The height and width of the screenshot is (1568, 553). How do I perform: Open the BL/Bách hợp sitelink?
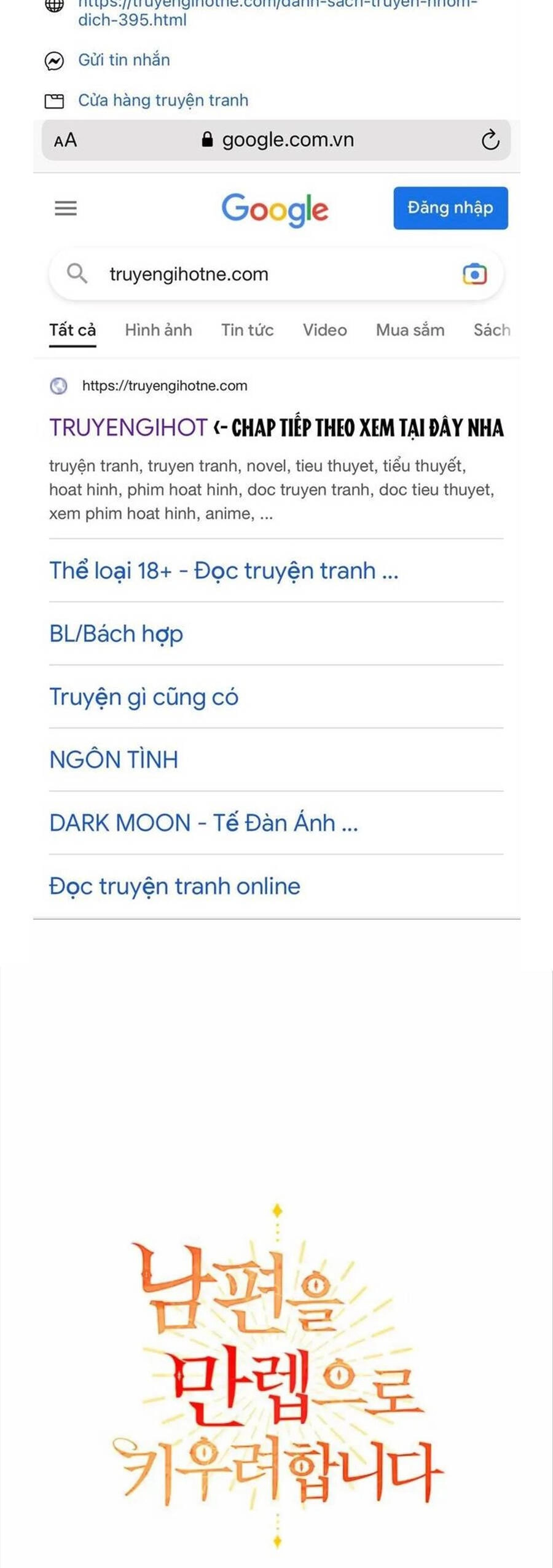tap(116, 633)
